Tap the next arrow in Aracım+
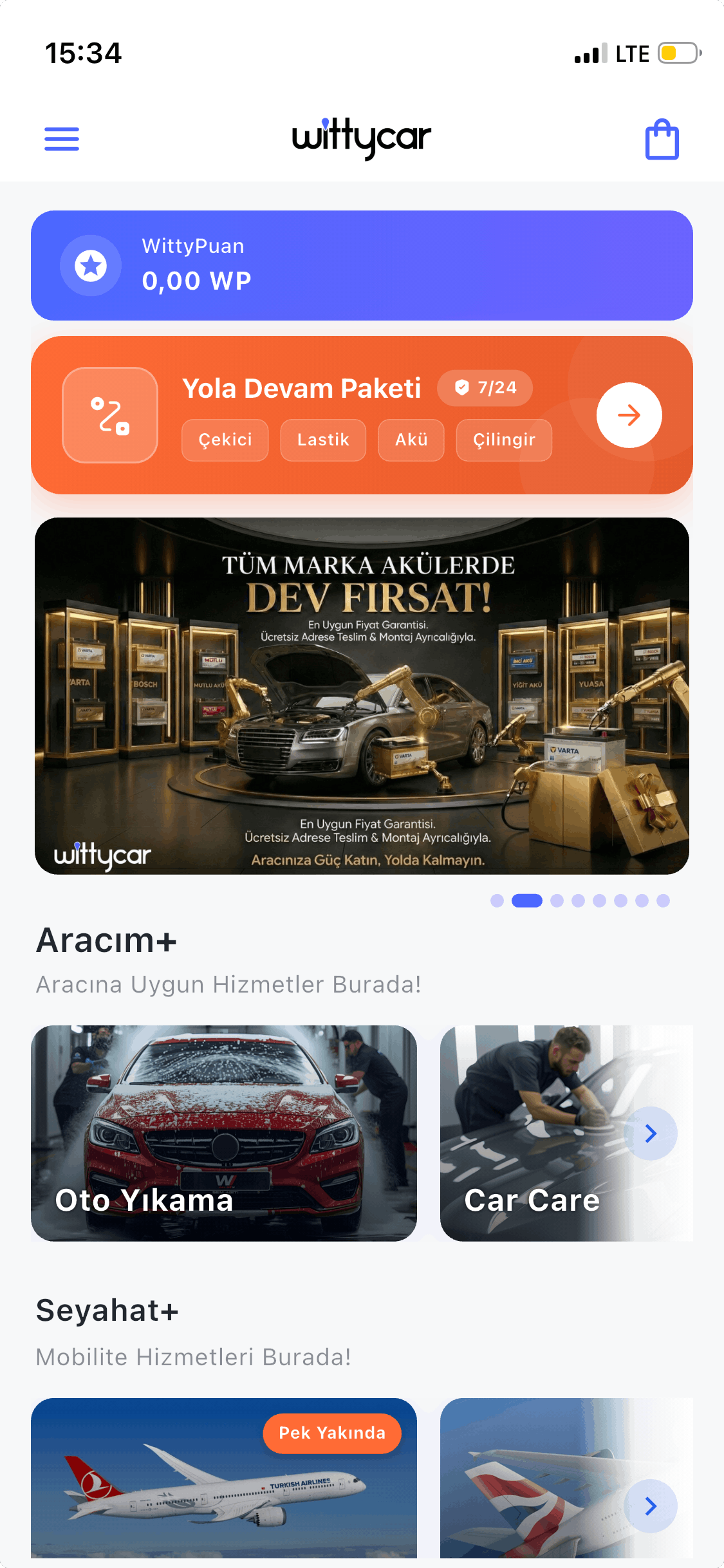724x1568 pixels. pos(651,1134)
